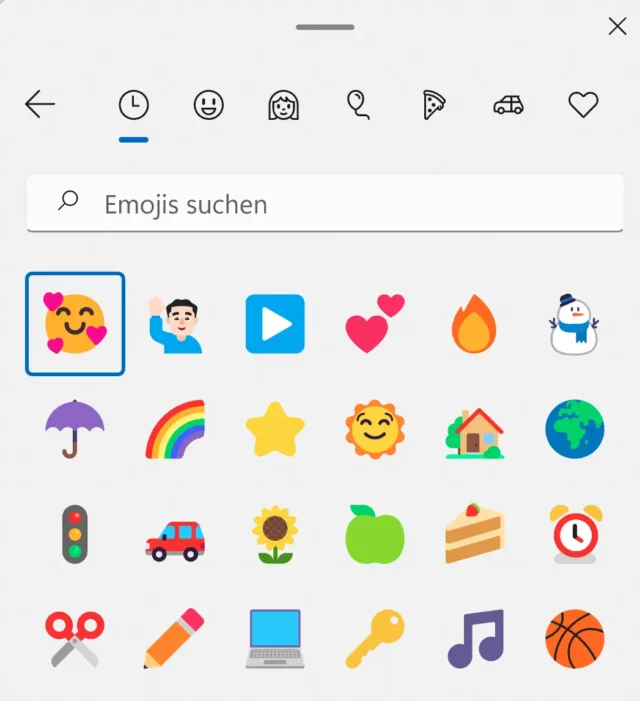
Task: Insert the smiling face with hearts emoji
Action: [75, 324]
